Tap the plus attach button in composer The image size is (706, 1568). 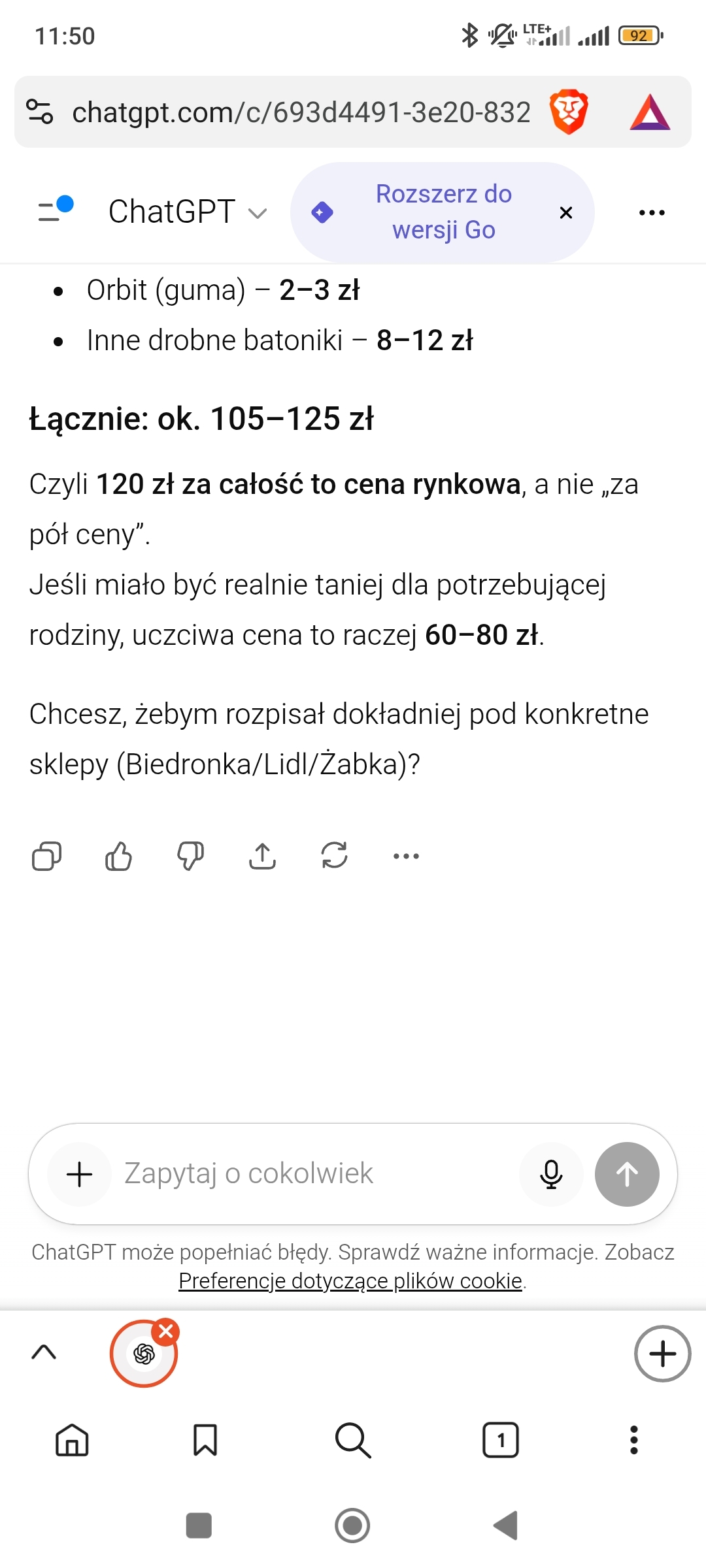click(80, 1174)
